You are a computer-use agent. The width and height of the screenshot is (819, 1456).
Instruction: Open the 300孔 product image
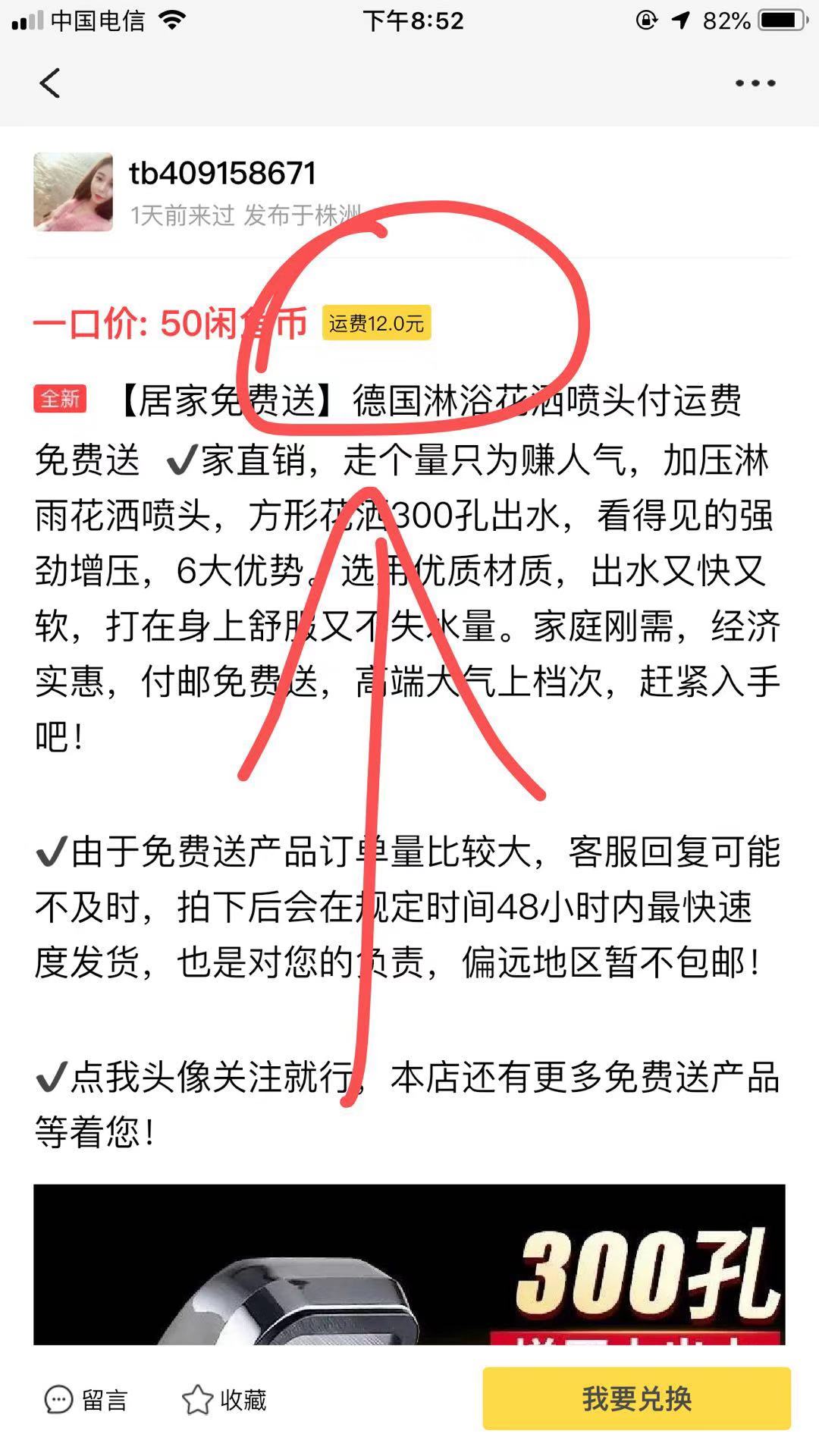point(409,1274)
